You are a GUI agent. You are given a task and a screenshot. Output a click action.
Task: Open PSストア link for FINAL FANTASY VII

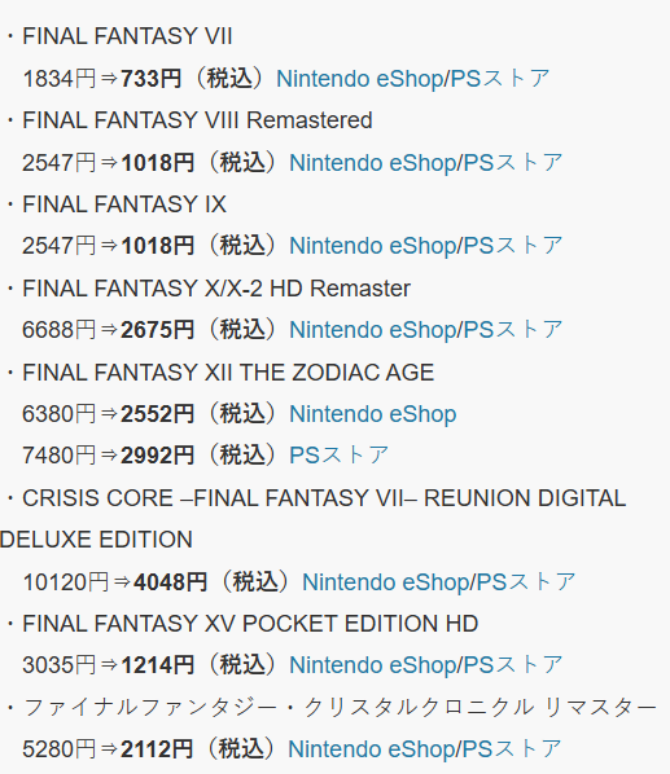500,78
